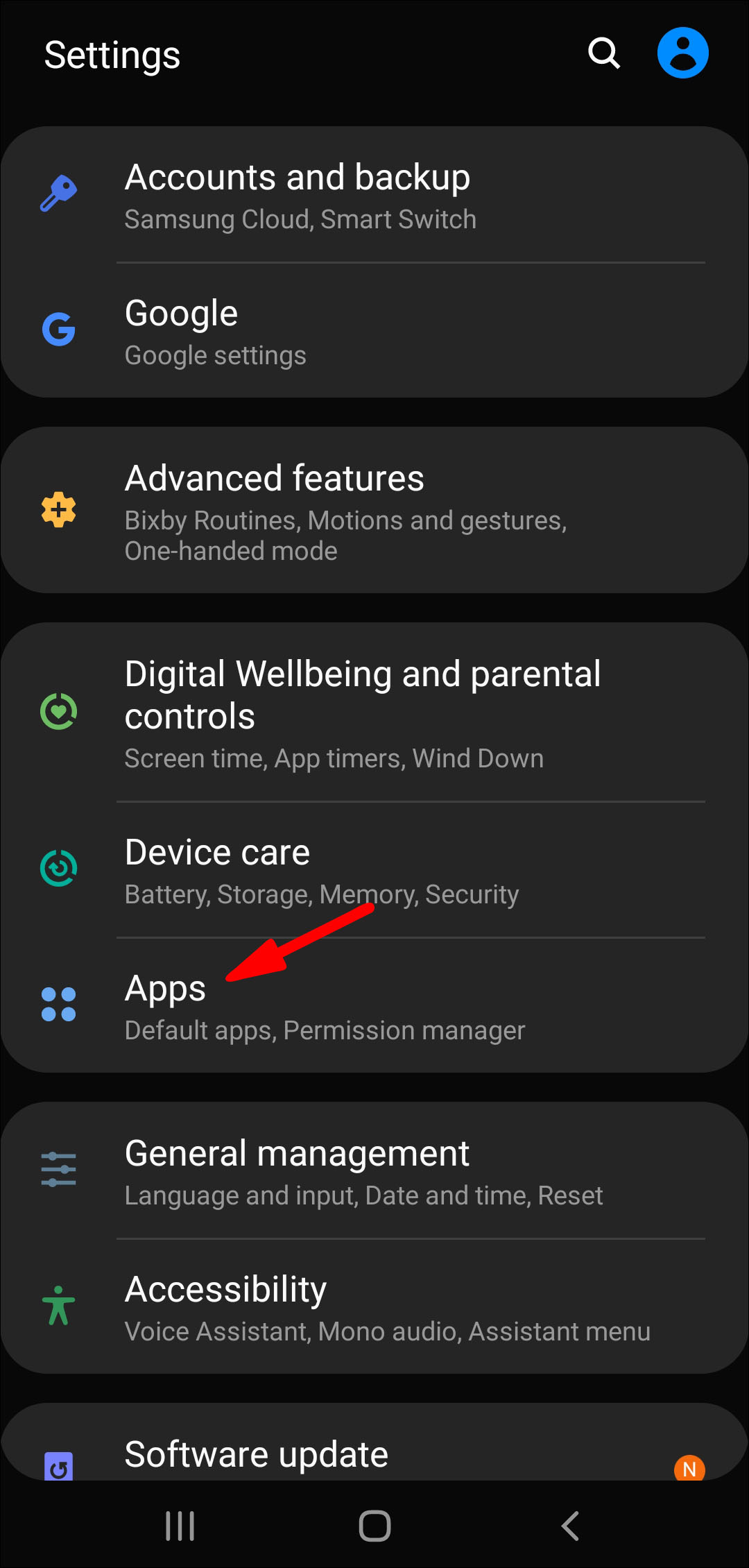The image size is (749, 1568).
Task: Go to the home screen
Action: coord(374,1526)
